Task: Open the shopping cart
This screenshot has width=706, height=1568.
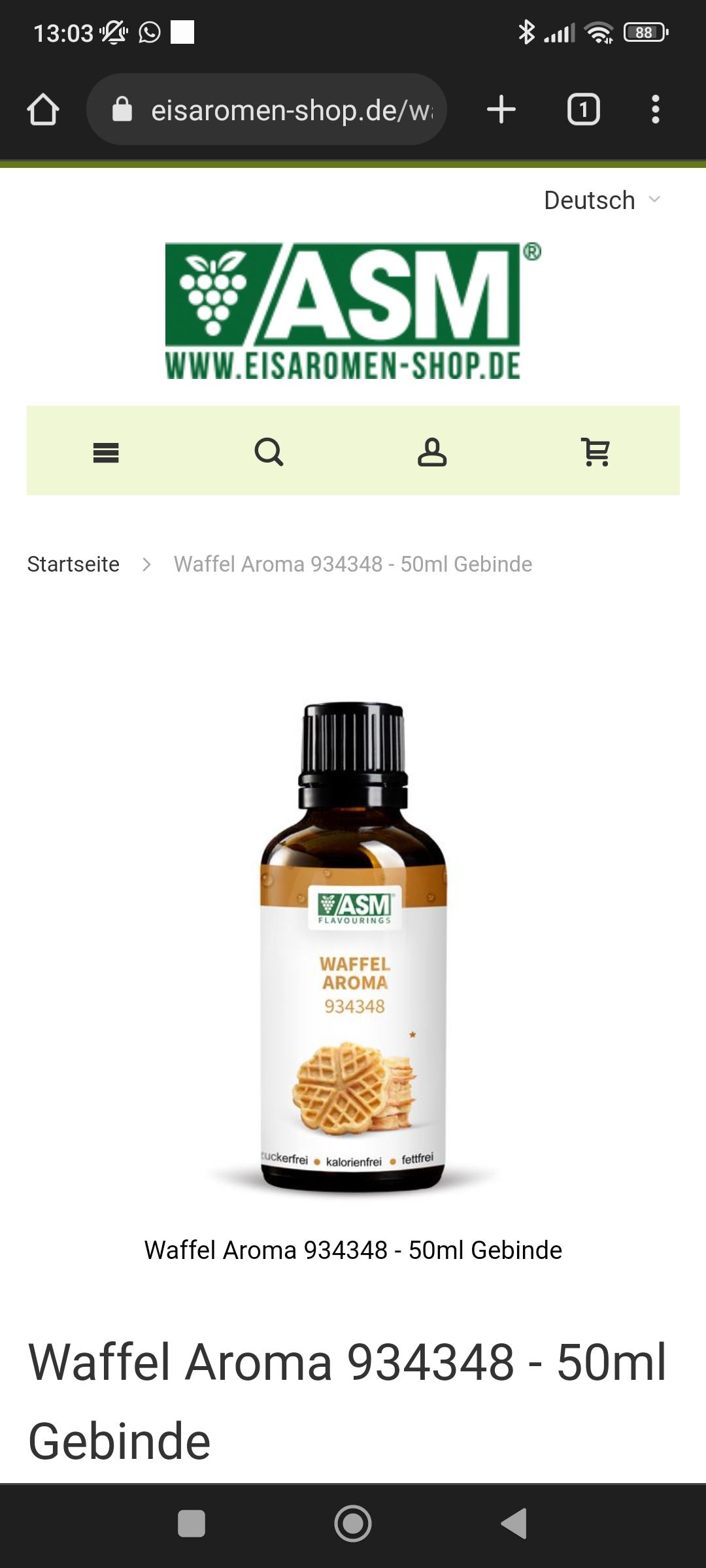Action: click(x=595, y=451)
